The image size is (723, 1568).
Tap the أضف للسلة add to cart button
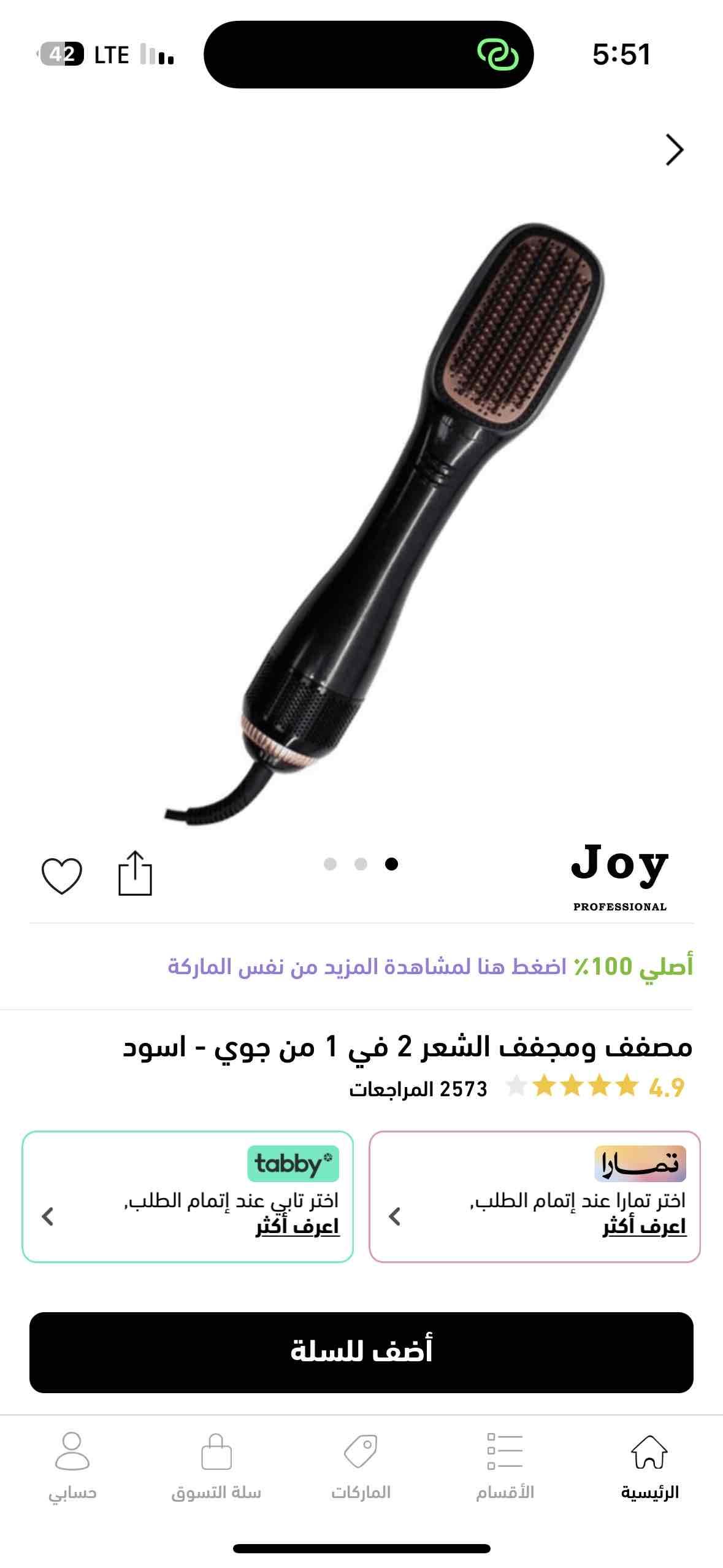click(x=361, y=1353)
